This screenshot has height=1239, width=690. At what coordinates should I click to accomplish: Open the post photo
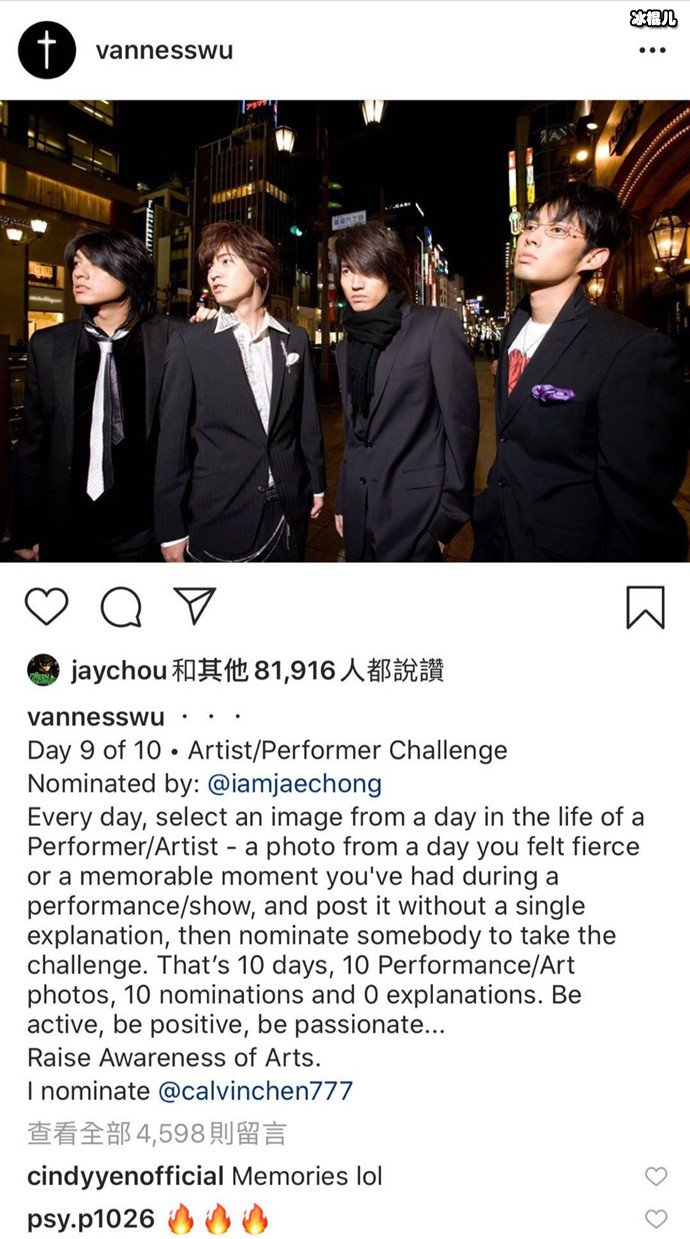[x=345, y=330]
